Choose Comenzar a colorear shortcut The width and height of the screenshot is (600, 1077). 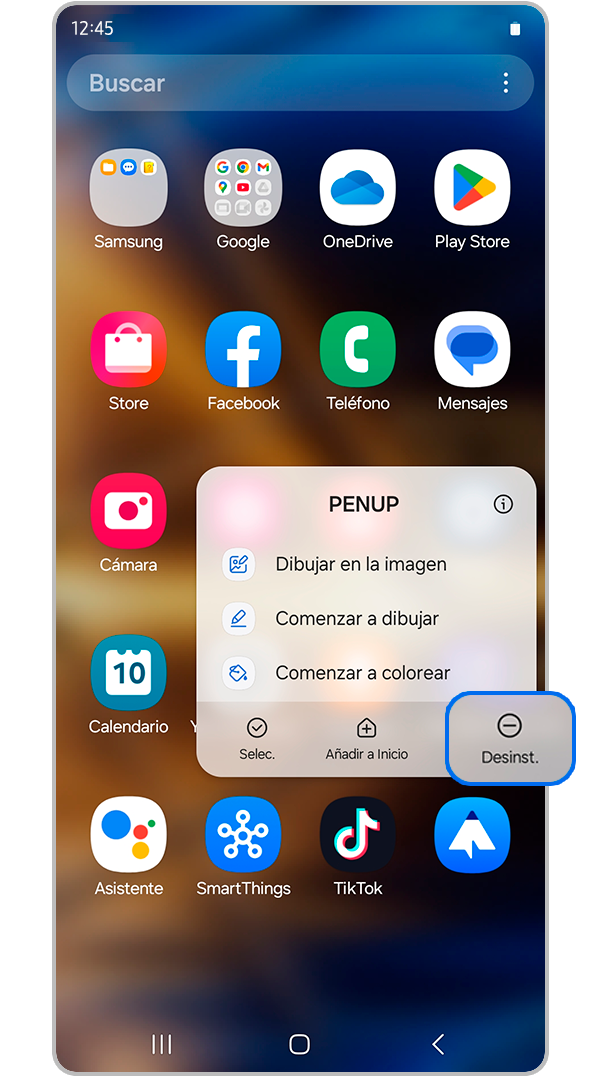tap(362, 673)
